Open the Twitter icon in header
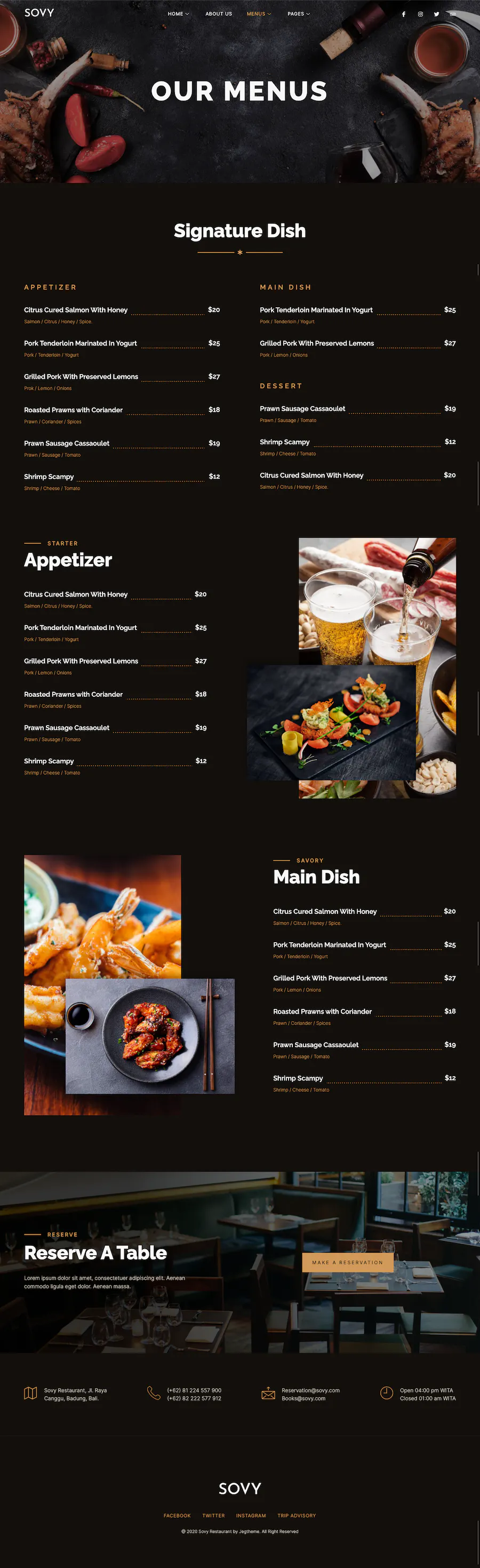The image size is (480, 1568). [436, 14]
